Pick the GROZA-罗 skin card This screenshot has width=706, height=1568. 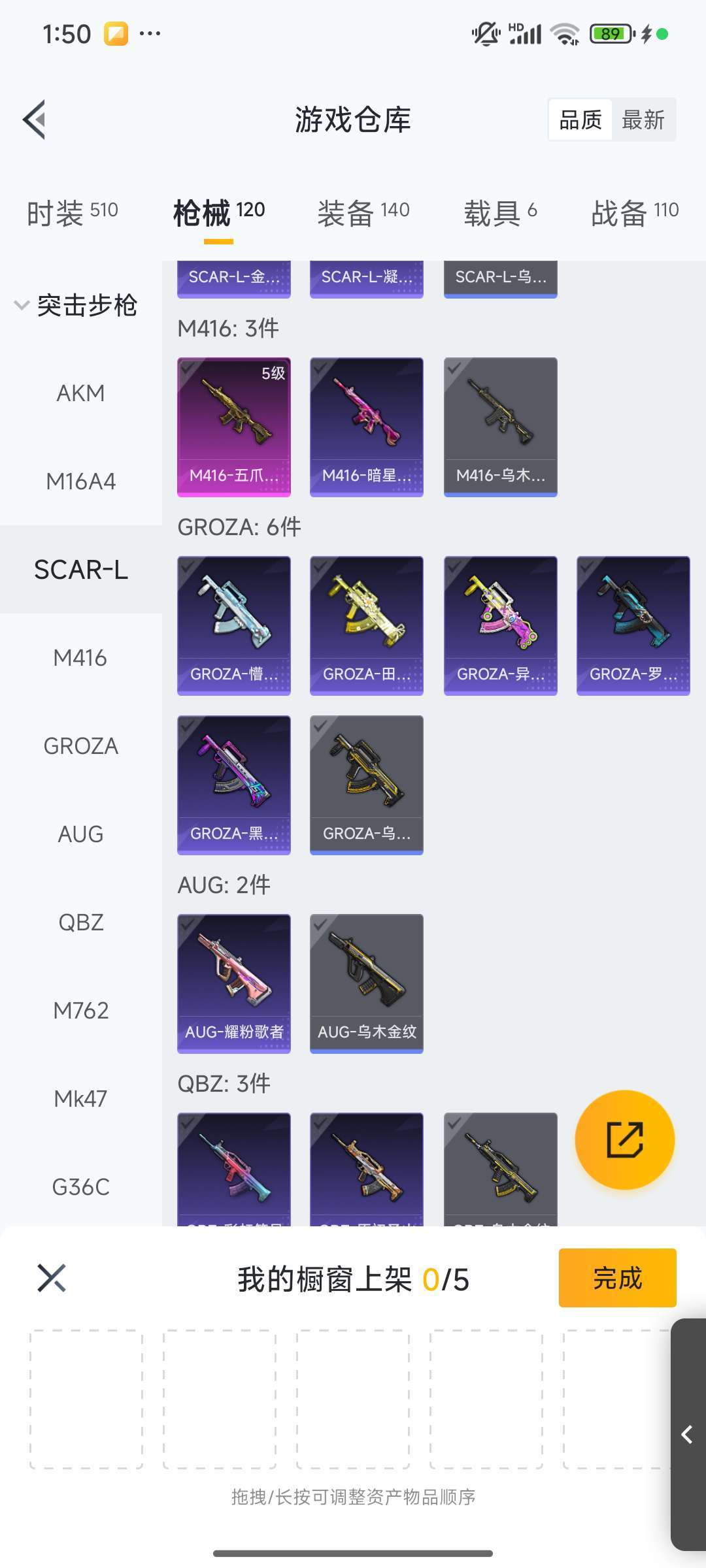tap(633, 625)
